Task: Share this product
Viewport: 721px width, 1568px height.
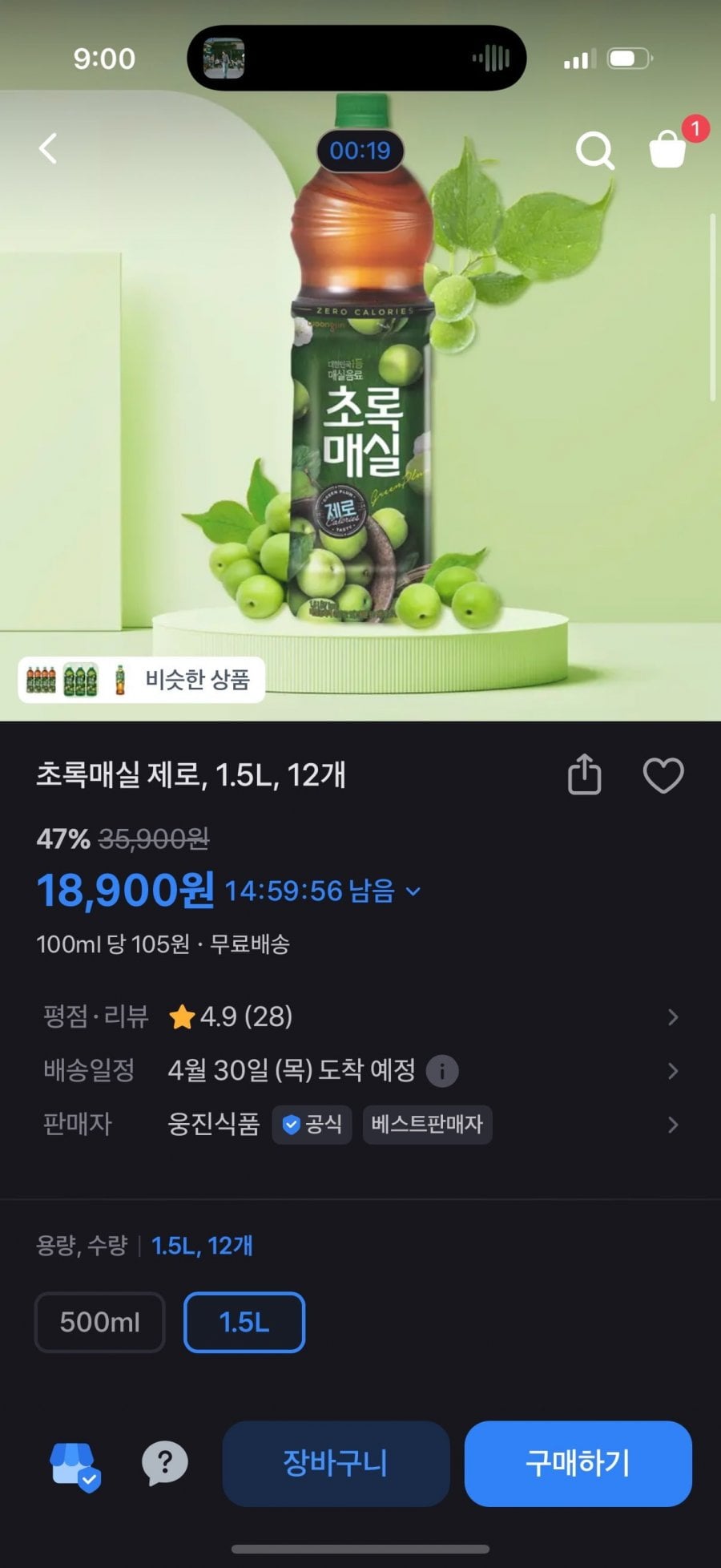Action: click(x=584, y=775)
